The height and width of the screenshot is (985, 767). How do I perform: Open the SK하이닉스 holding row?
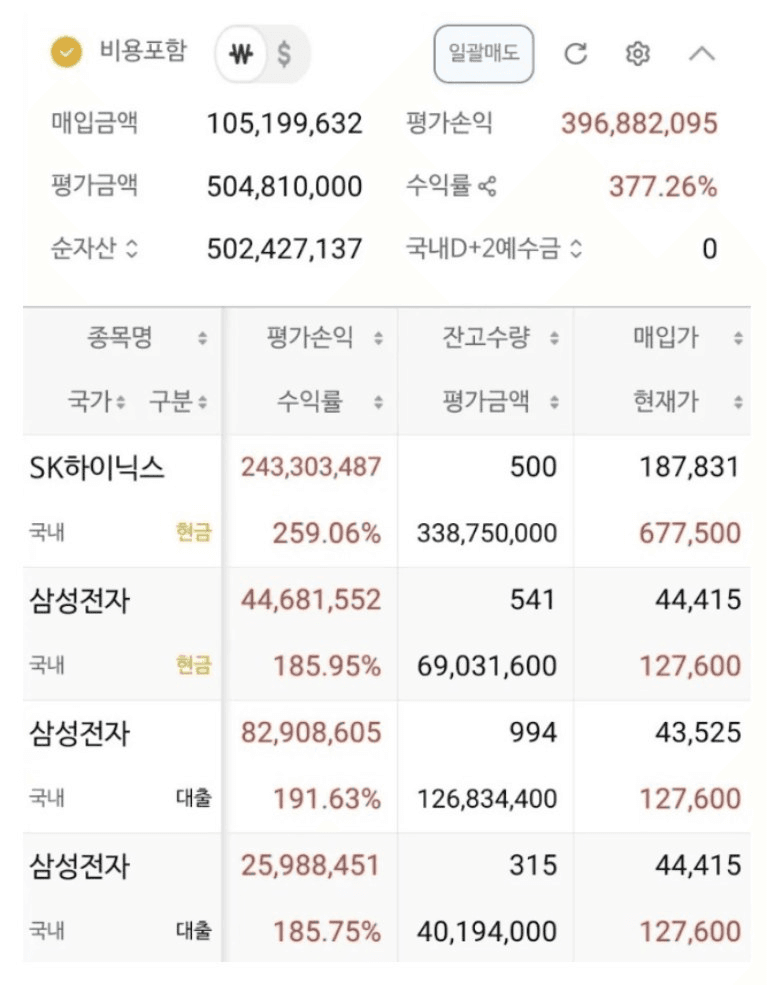coord(98,468)
